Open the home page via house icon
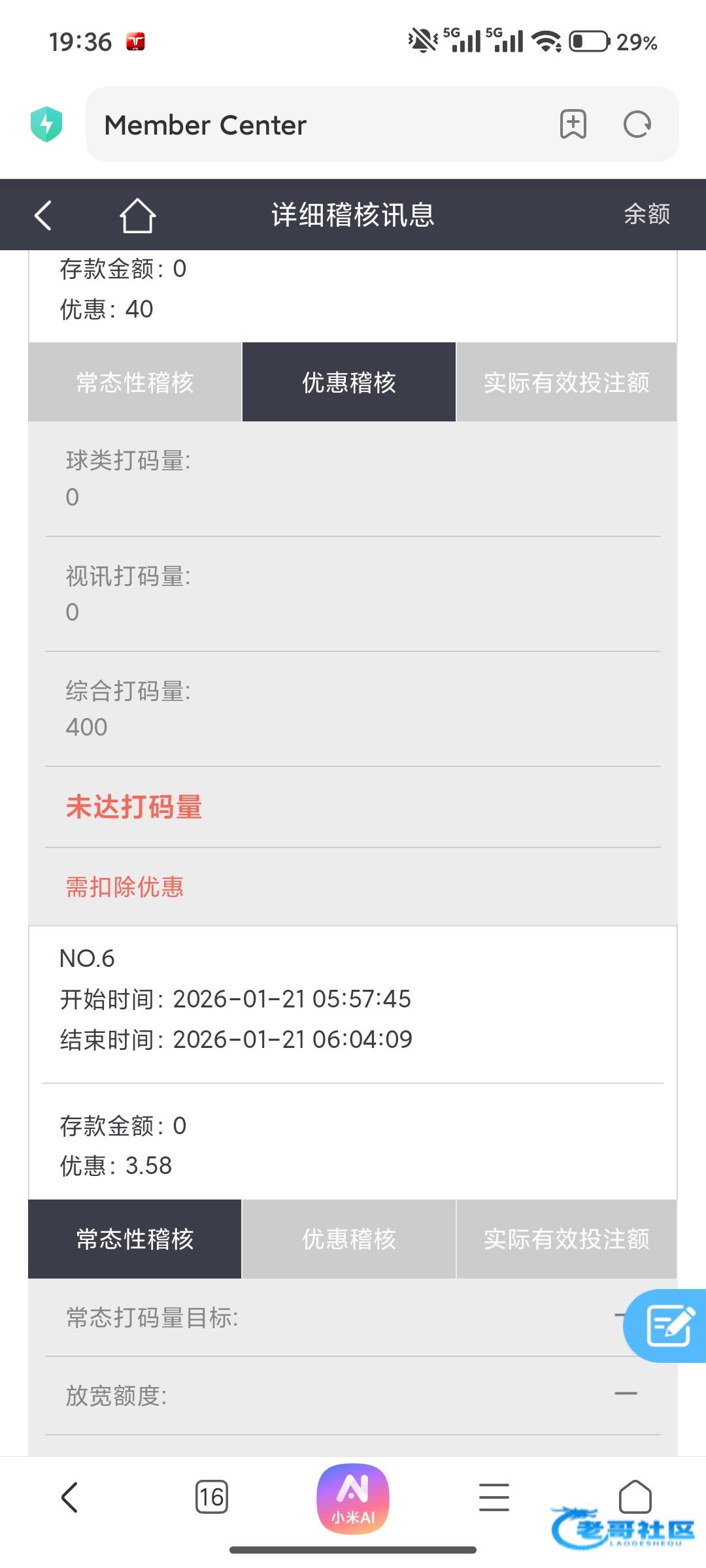Viewport: 706px width, 1568px height. click(137, 215)
